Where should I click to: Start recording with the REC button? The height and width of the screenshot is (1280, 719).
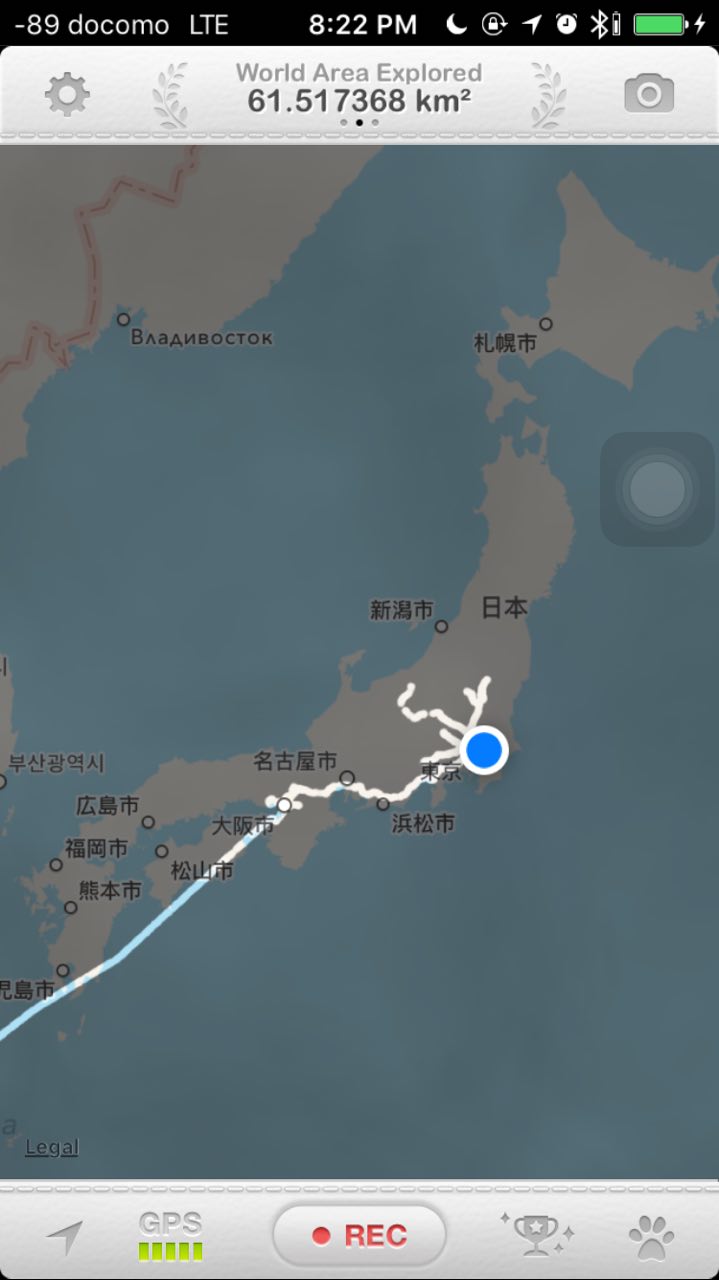(359, 1235)
